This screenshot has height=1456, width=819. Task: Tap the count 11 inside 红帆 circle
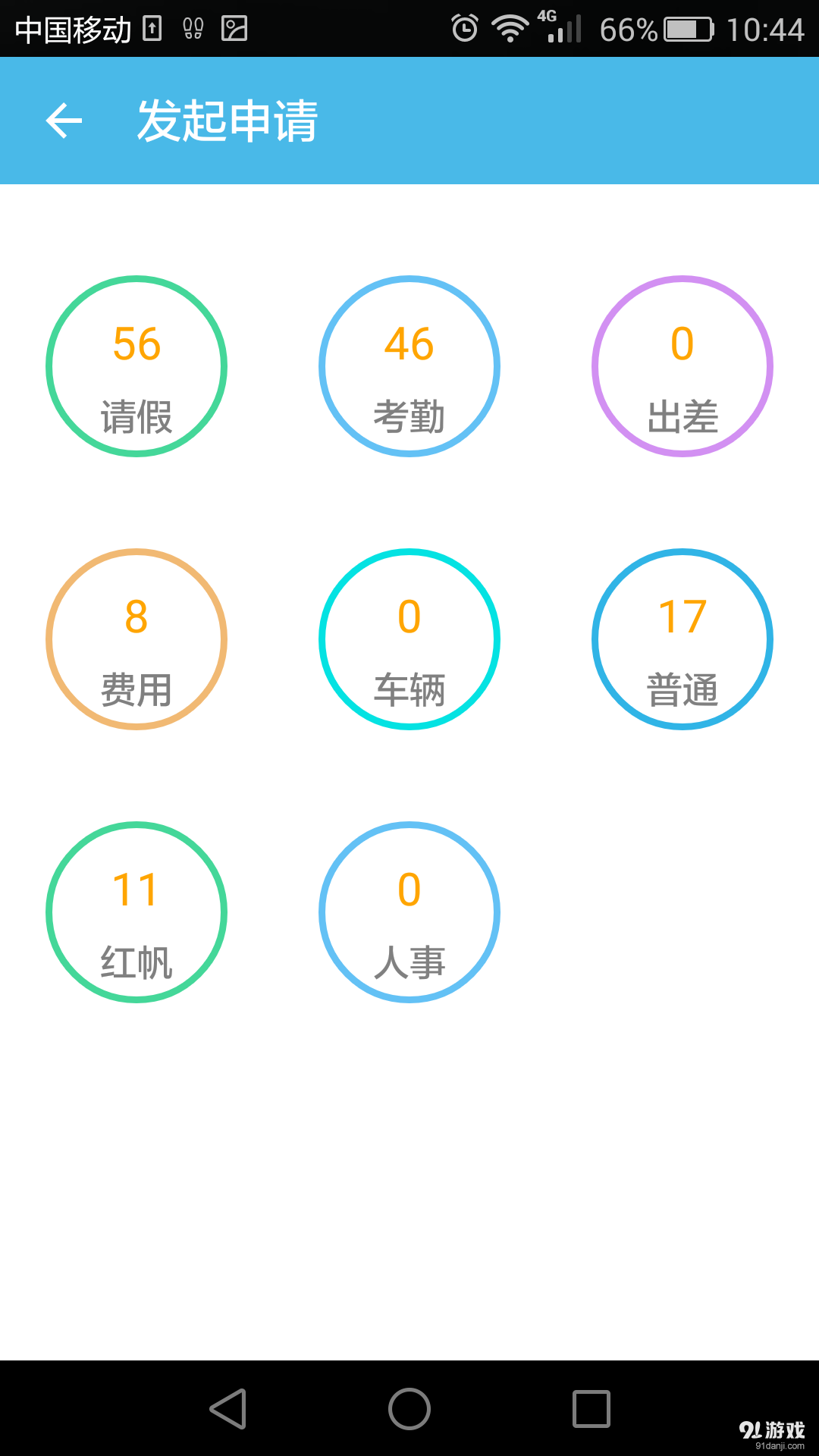point(136,891)
